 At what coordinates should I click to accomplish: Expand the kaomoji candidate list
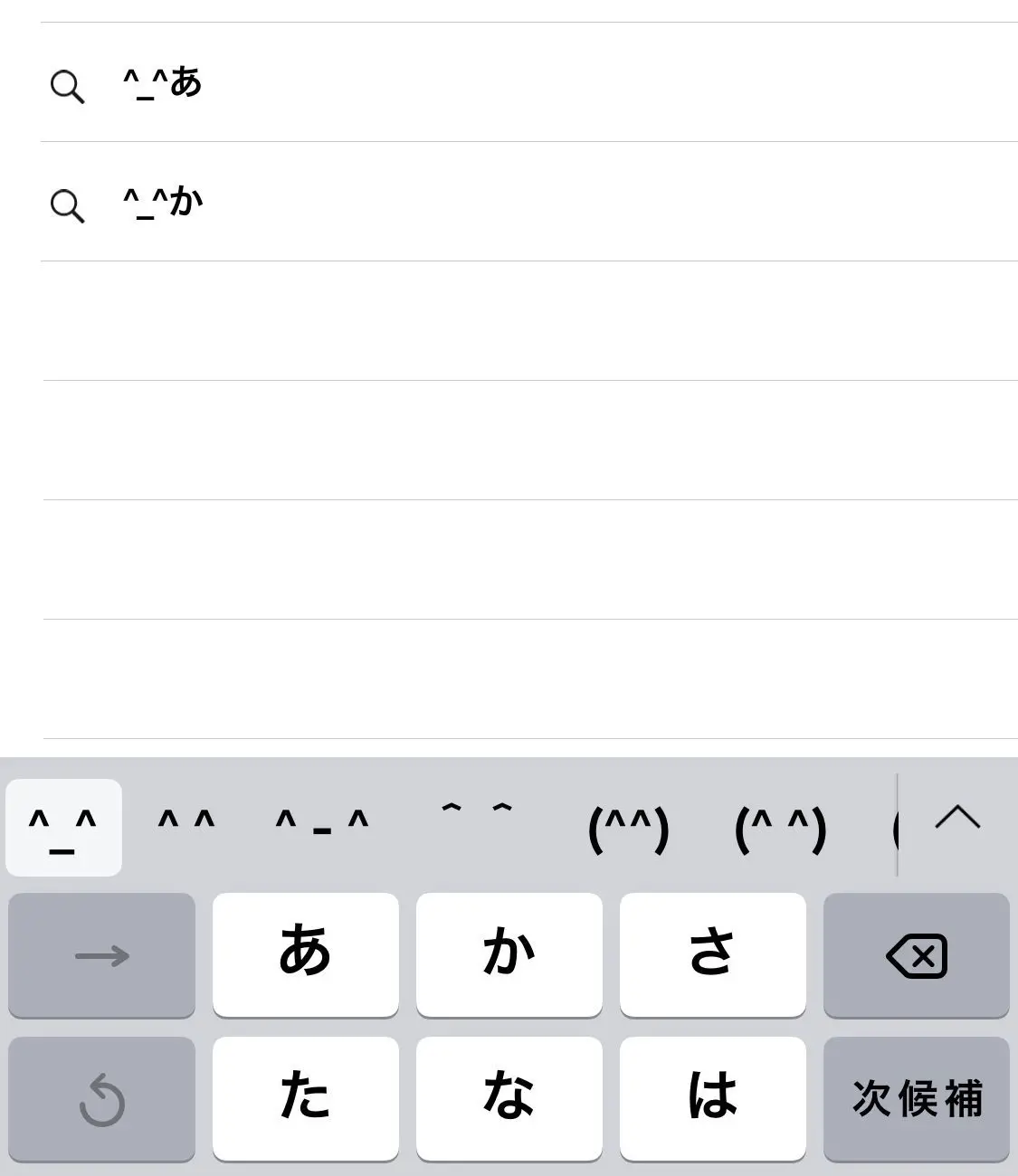coord(957,819)
